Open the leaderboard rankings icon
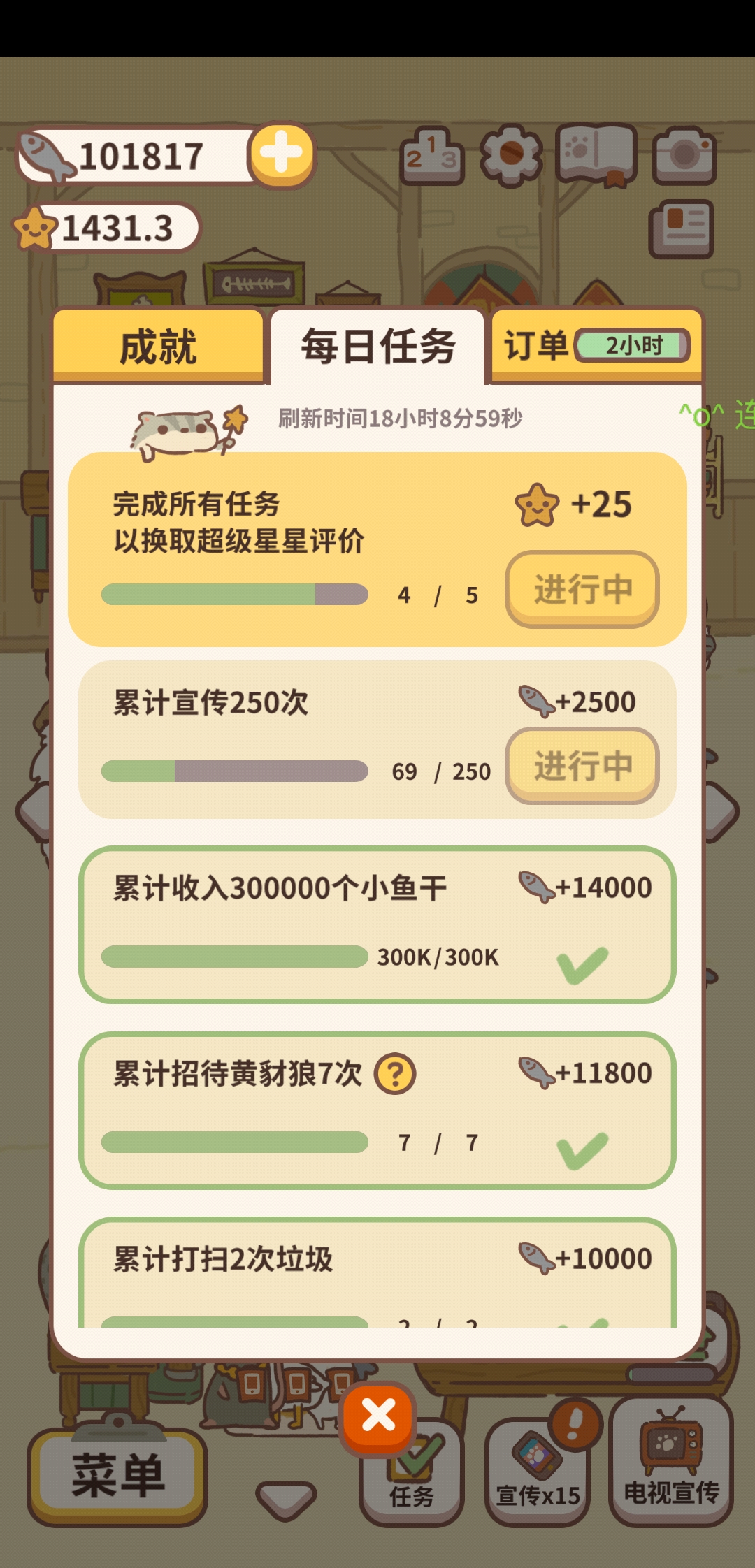 433,154
